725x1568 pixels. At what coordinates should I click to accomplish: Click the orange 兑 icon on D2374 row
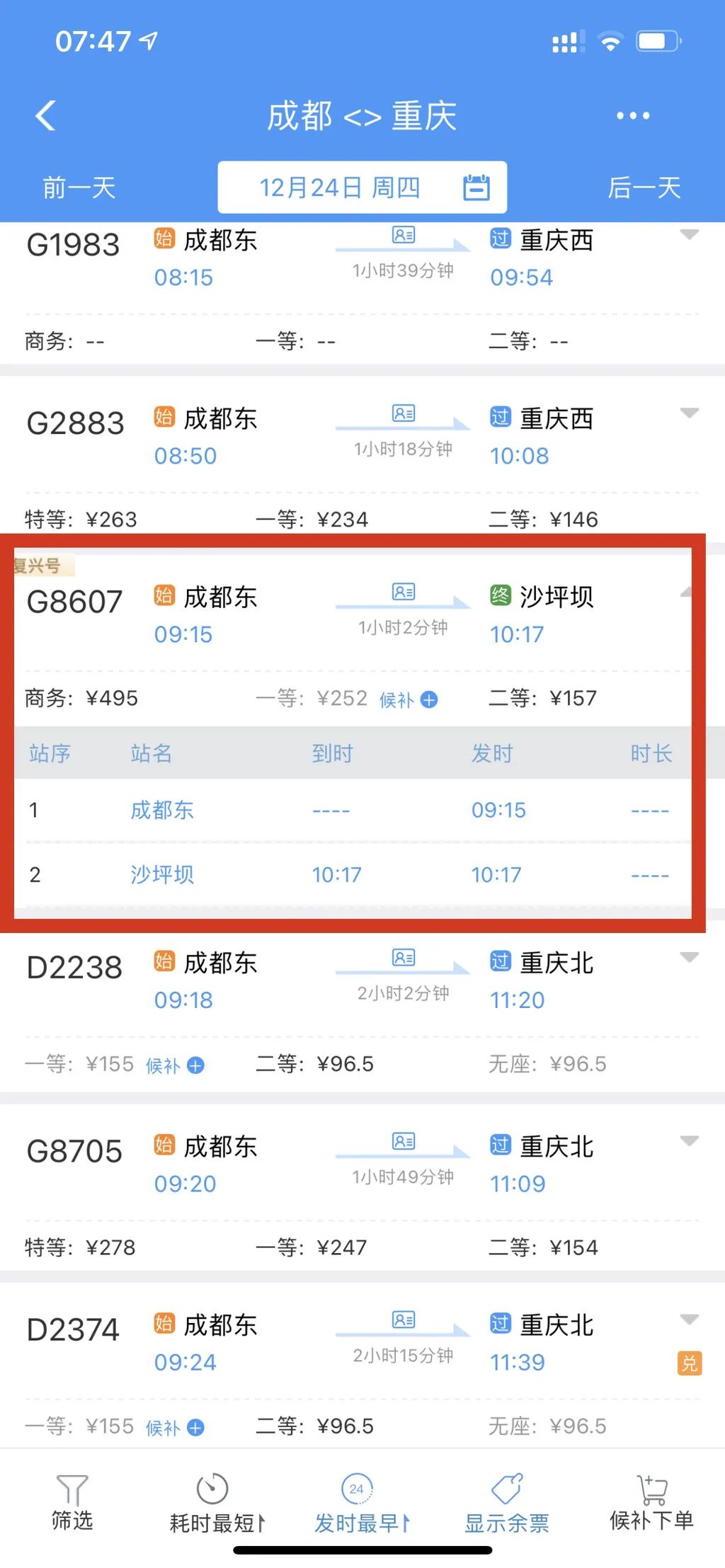tap(690, 1363)
